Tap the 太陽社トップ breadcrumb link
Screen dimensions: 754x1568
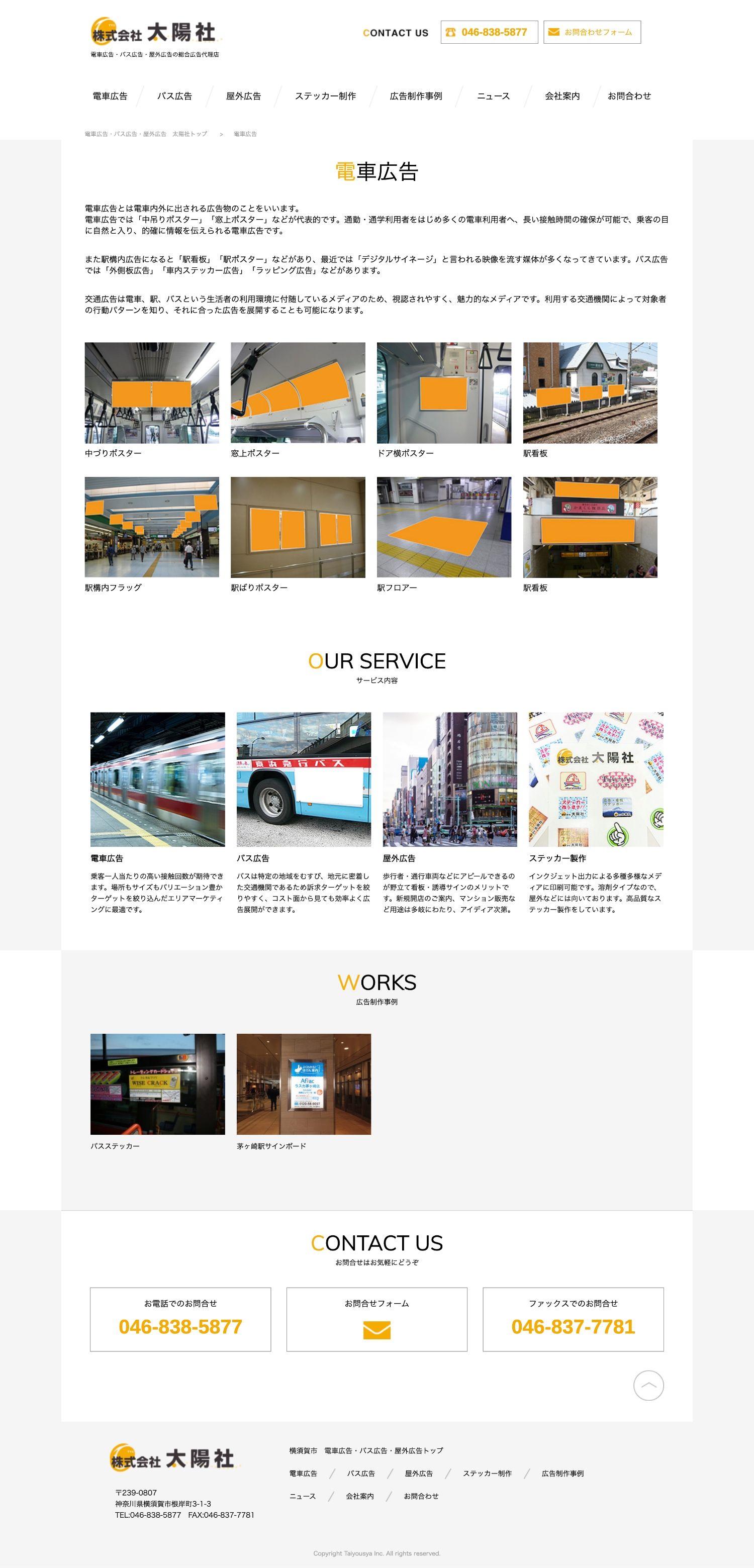[146, 134]
